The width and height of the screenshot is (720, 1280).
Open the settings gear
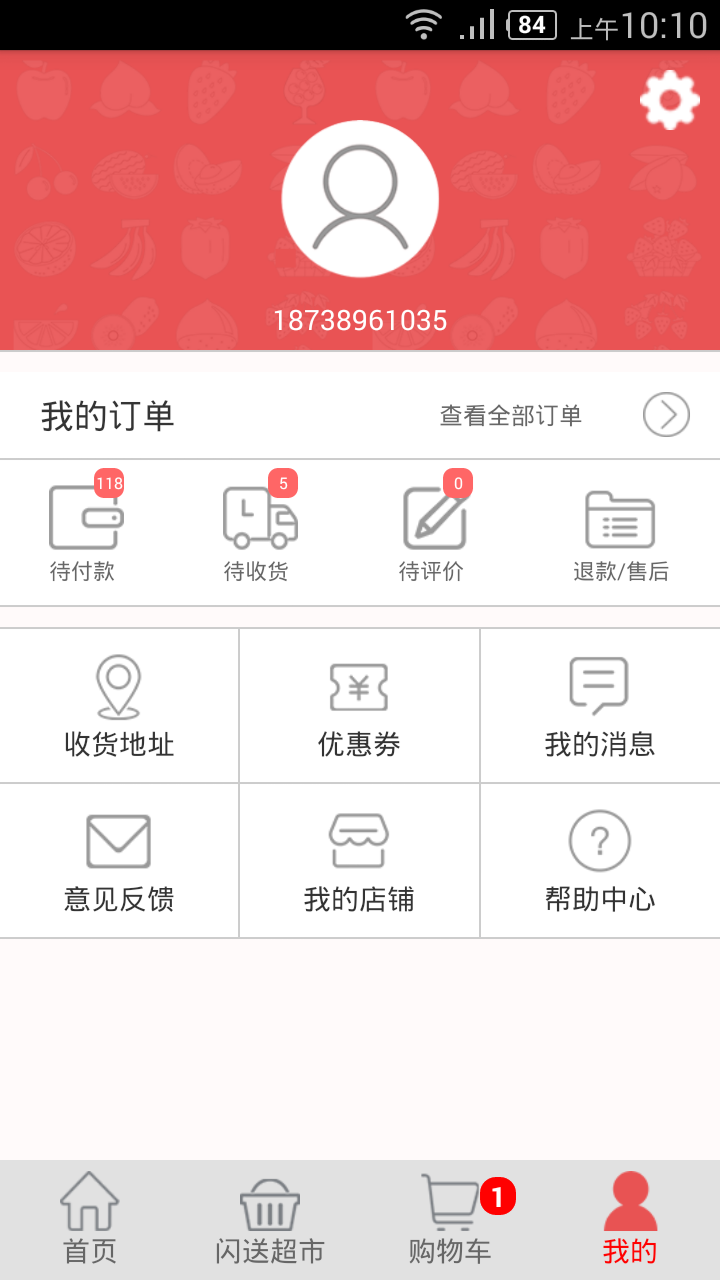[668, 99]
